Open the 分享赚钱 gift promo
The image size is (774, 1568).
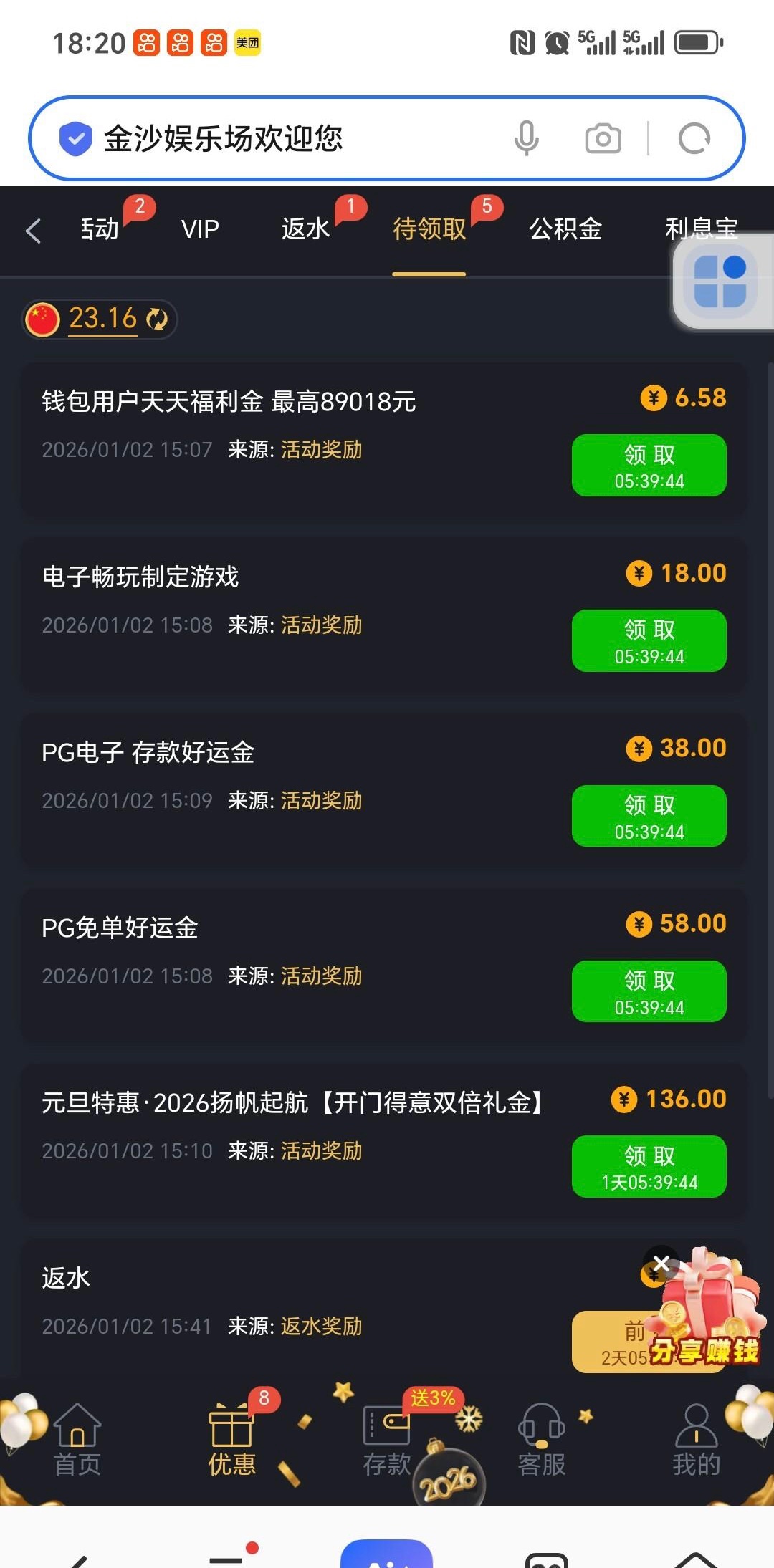tap(706, 1318)
